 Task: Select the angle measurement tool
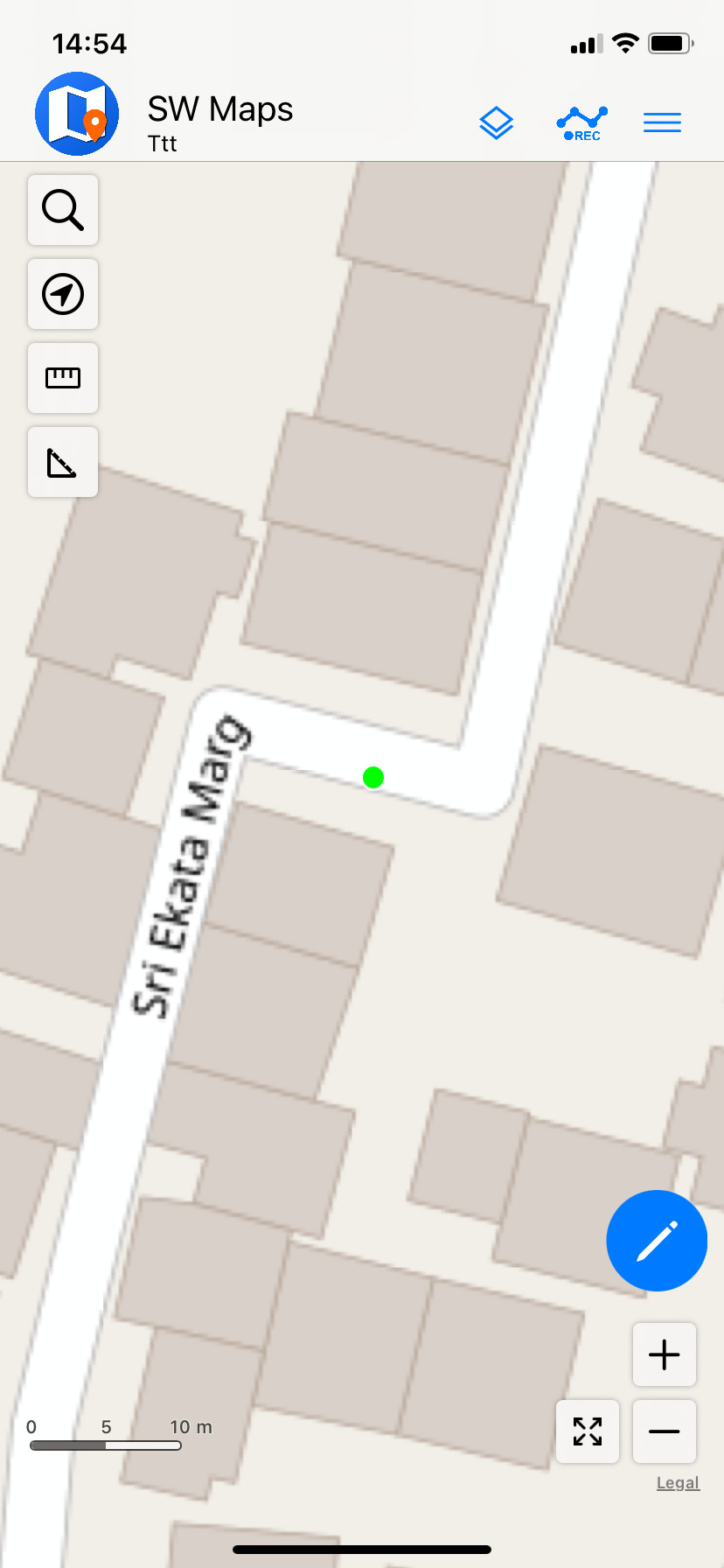[x=63, y=462]
